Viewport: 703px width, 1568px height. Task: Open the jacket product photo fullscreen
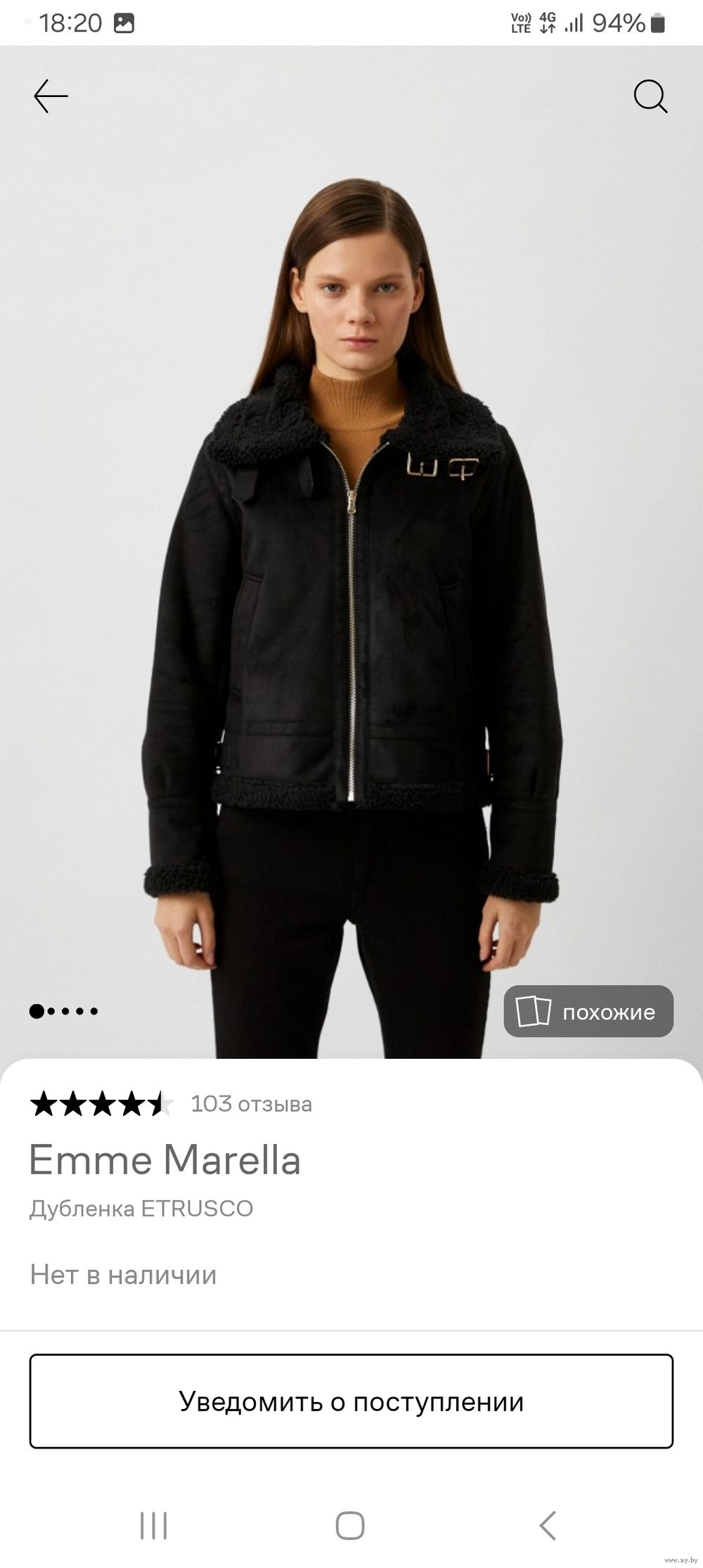click(x=351, y=598)
